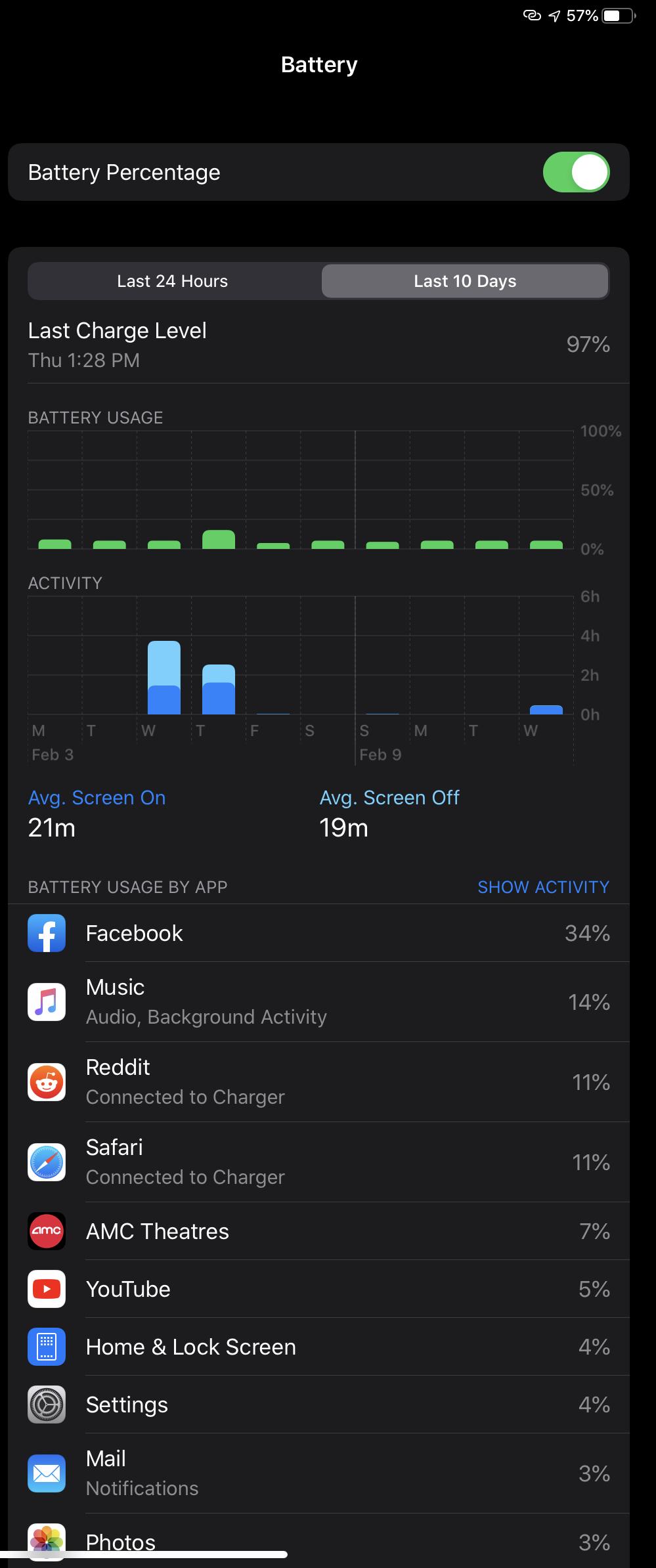Toggle the Battery Percentage switch
The image size is (656, 1568).
pyautogui.click(x=576, y=172)
